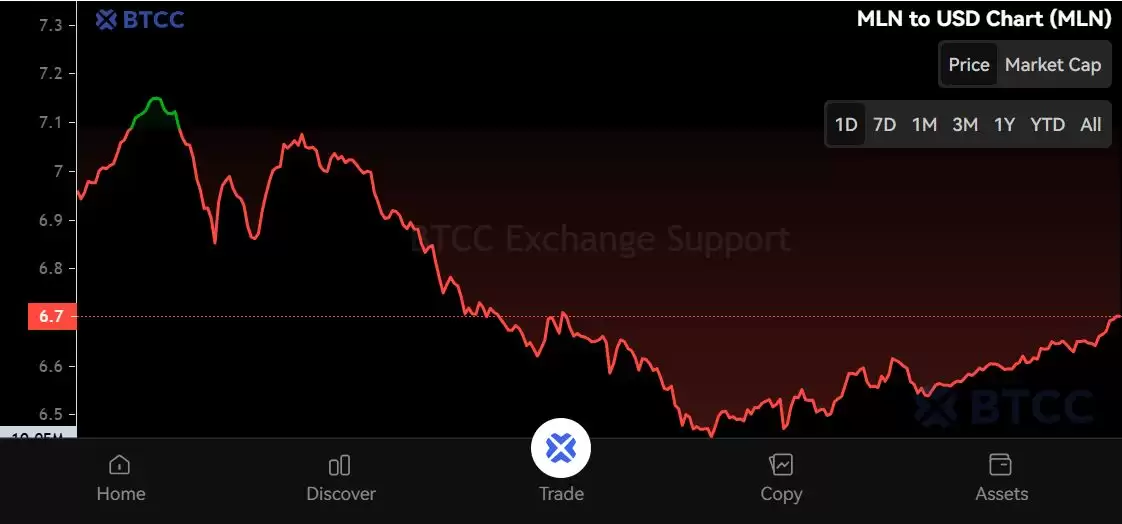Choose the YTD time range
Viewport: 1122px width, 524px height.
coord(1047,125)
